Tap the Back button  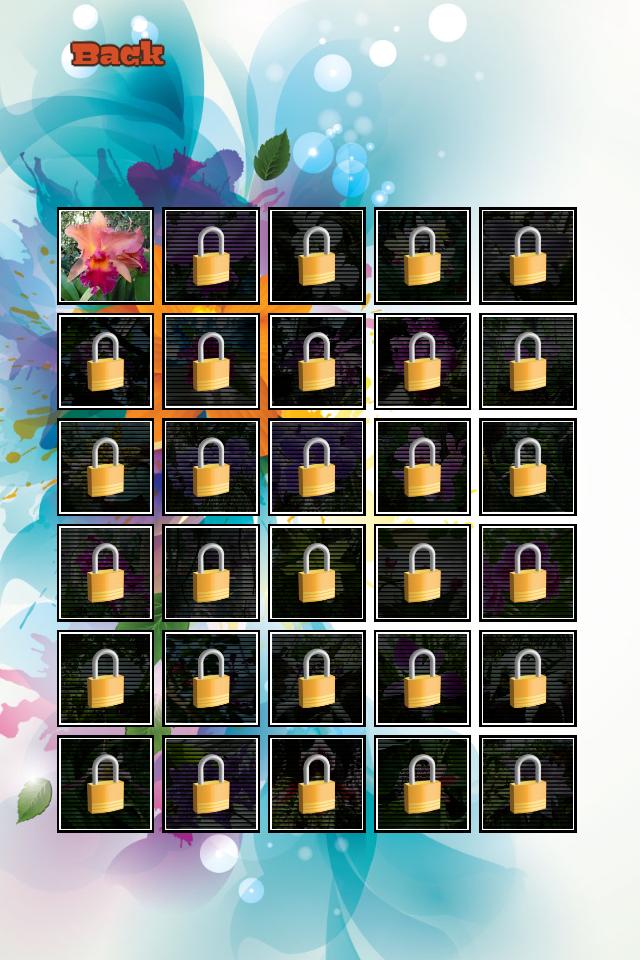[117, 54]
